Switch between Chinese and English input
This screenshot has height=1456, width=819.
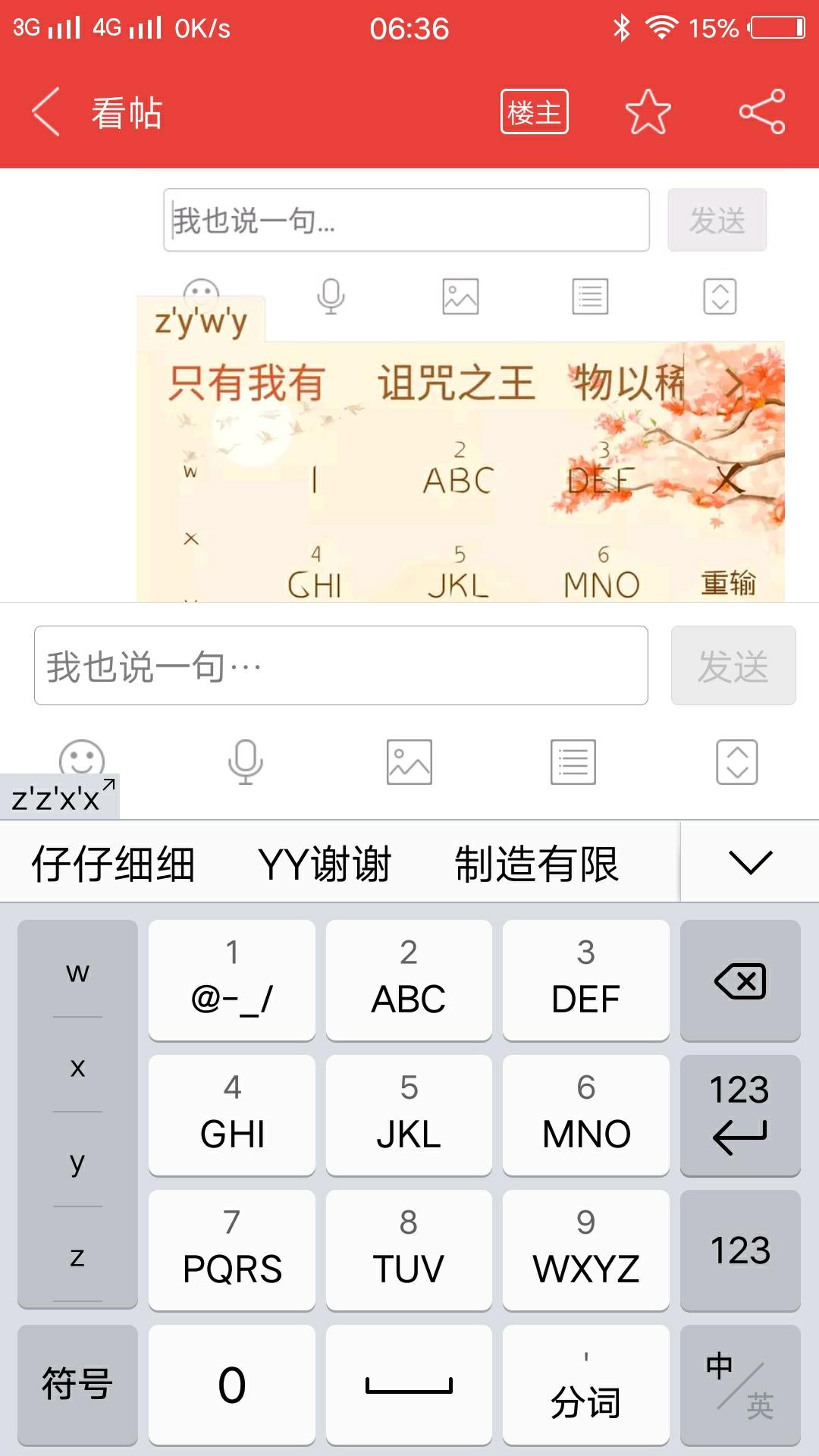(739, 1384)
